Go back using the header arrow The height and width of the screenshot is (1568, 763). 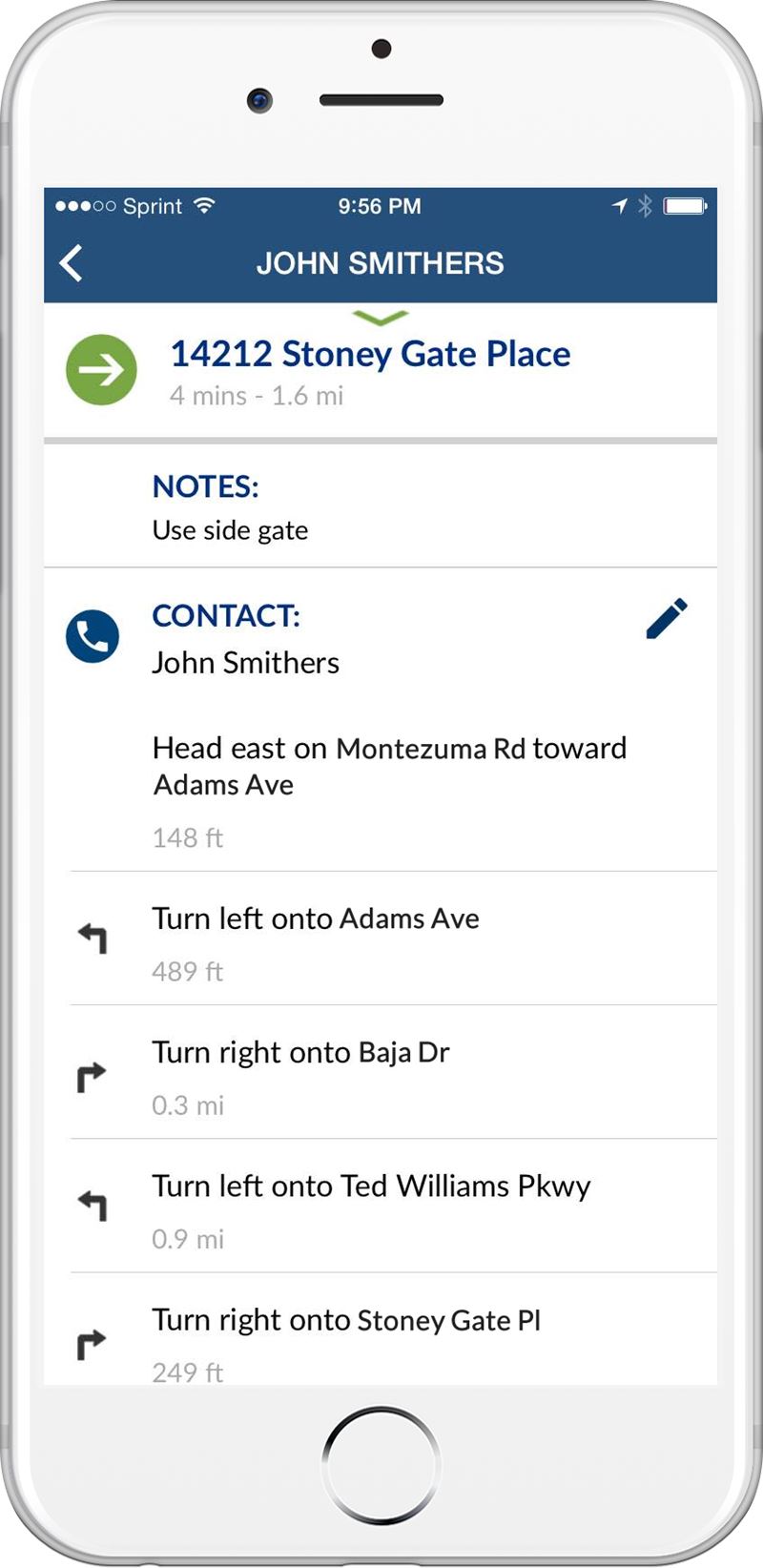coord(72,263)
